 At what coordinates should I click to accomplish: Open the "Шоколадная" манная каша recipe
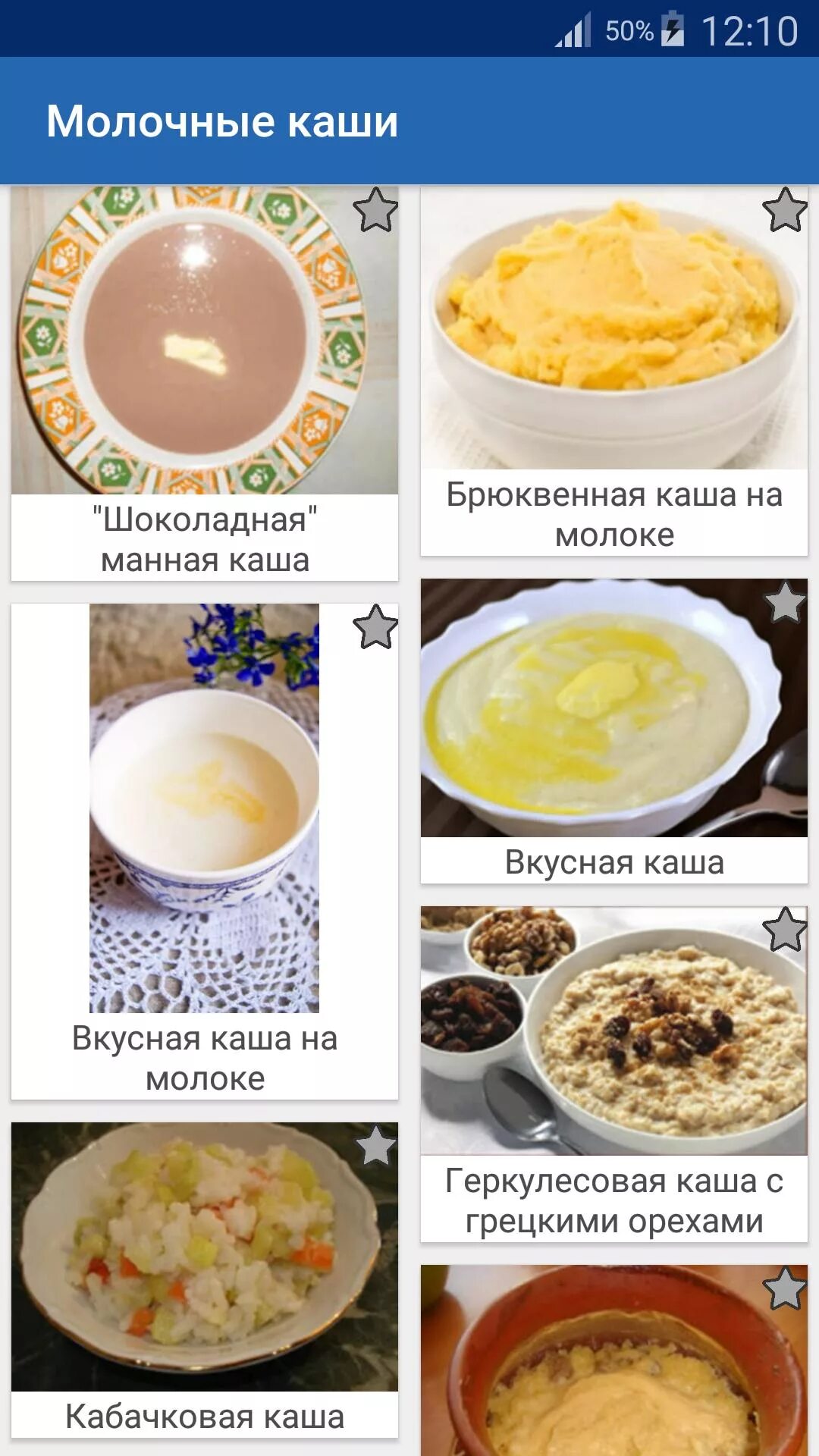click(204, 384)
